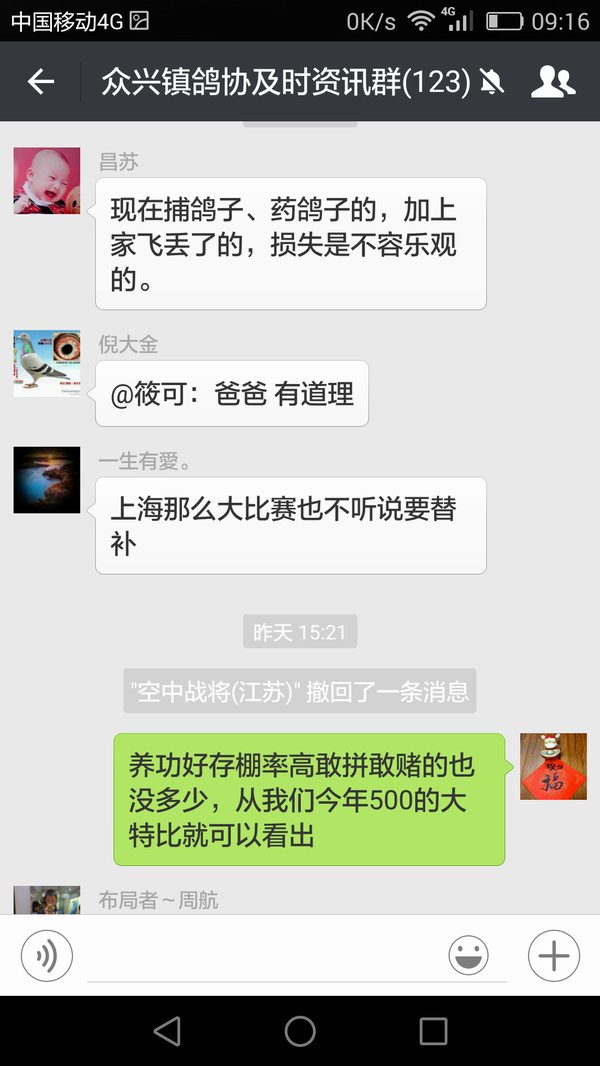Viewport: 600px width, 1066px height.
Task: Tap 昌苏's profile avatar
Action: click(x=47, y=181)
